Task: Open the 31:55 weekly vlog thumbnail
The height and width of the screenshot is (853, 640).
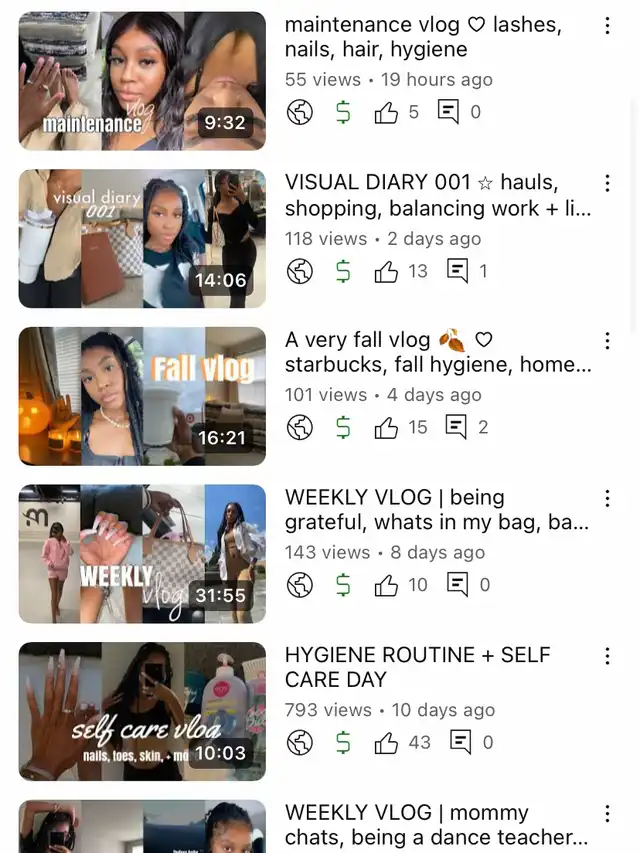Action: (x=142, y=554)
